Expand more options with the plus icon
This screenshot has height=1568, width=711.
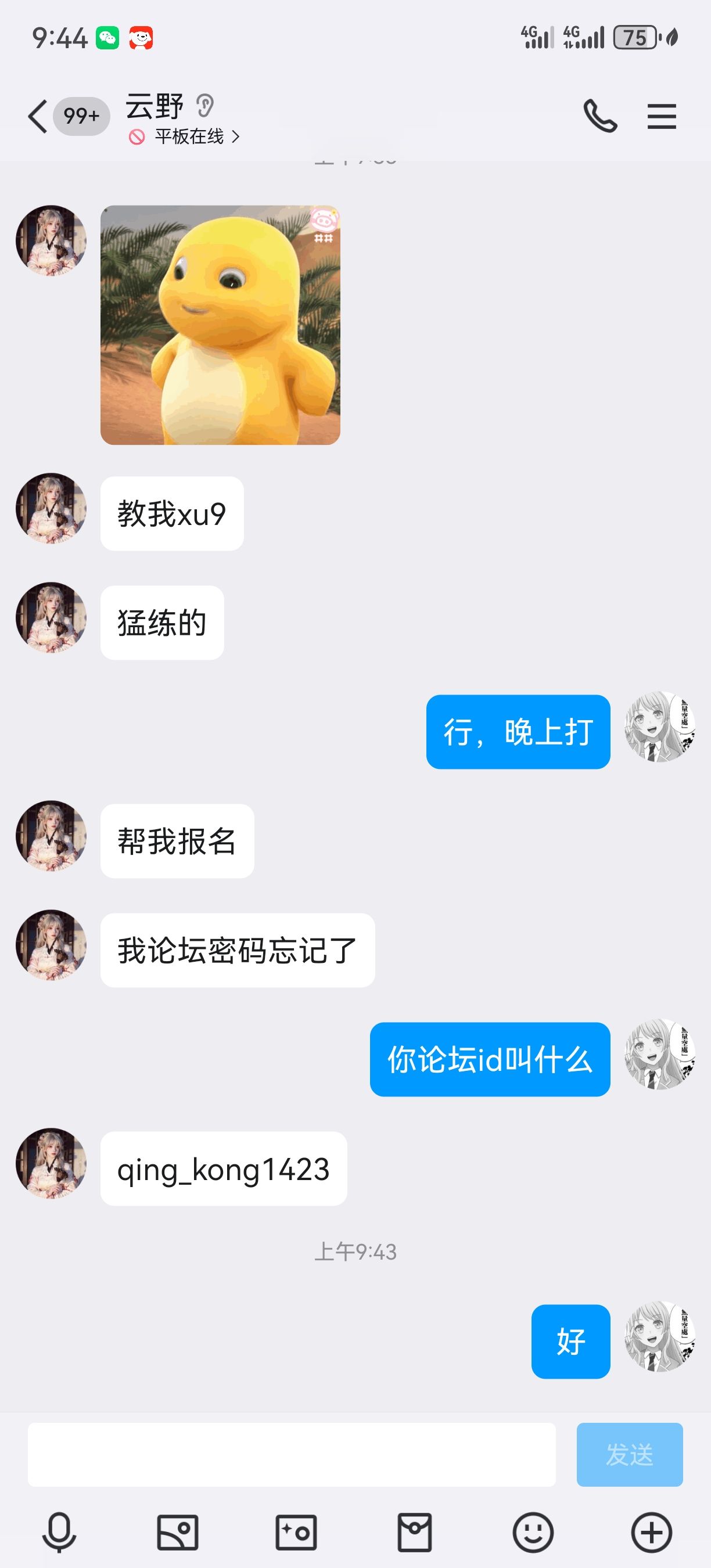[x=651, y=1531]
